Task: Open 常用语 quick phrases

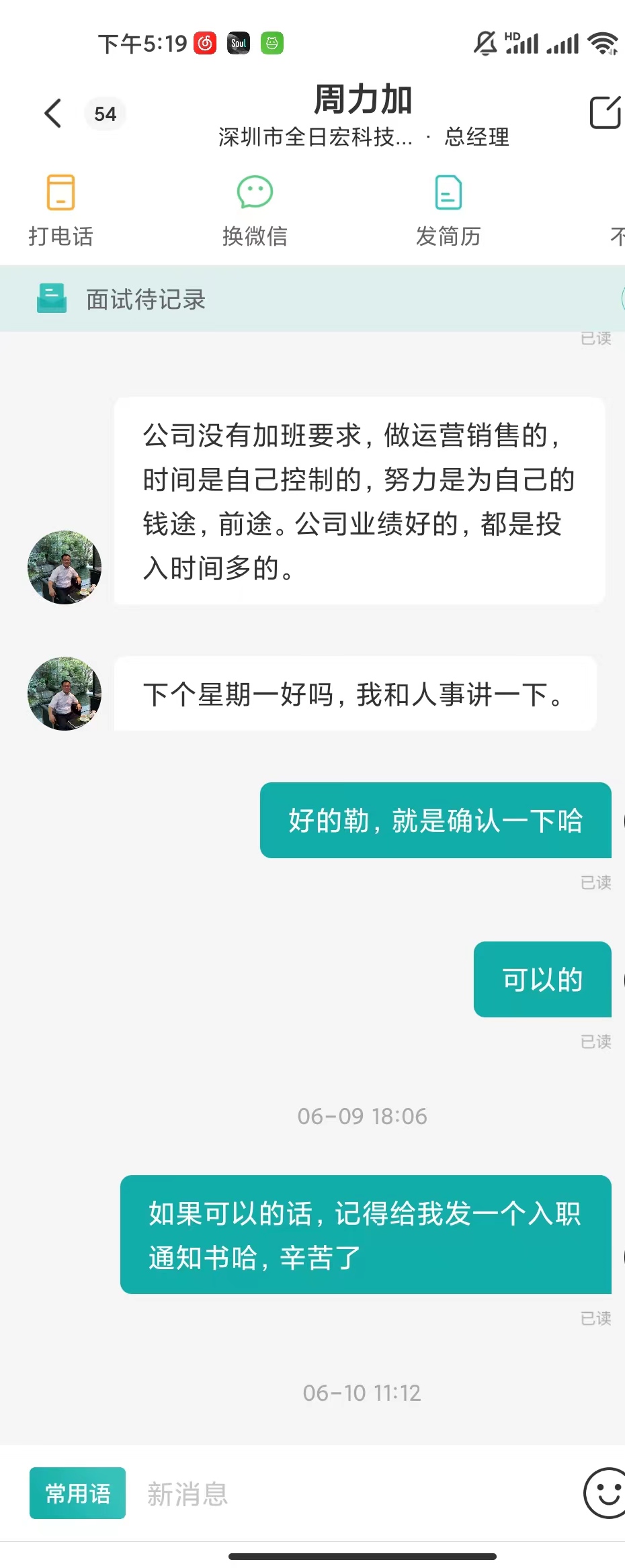Action: (x=77, y=1493)
